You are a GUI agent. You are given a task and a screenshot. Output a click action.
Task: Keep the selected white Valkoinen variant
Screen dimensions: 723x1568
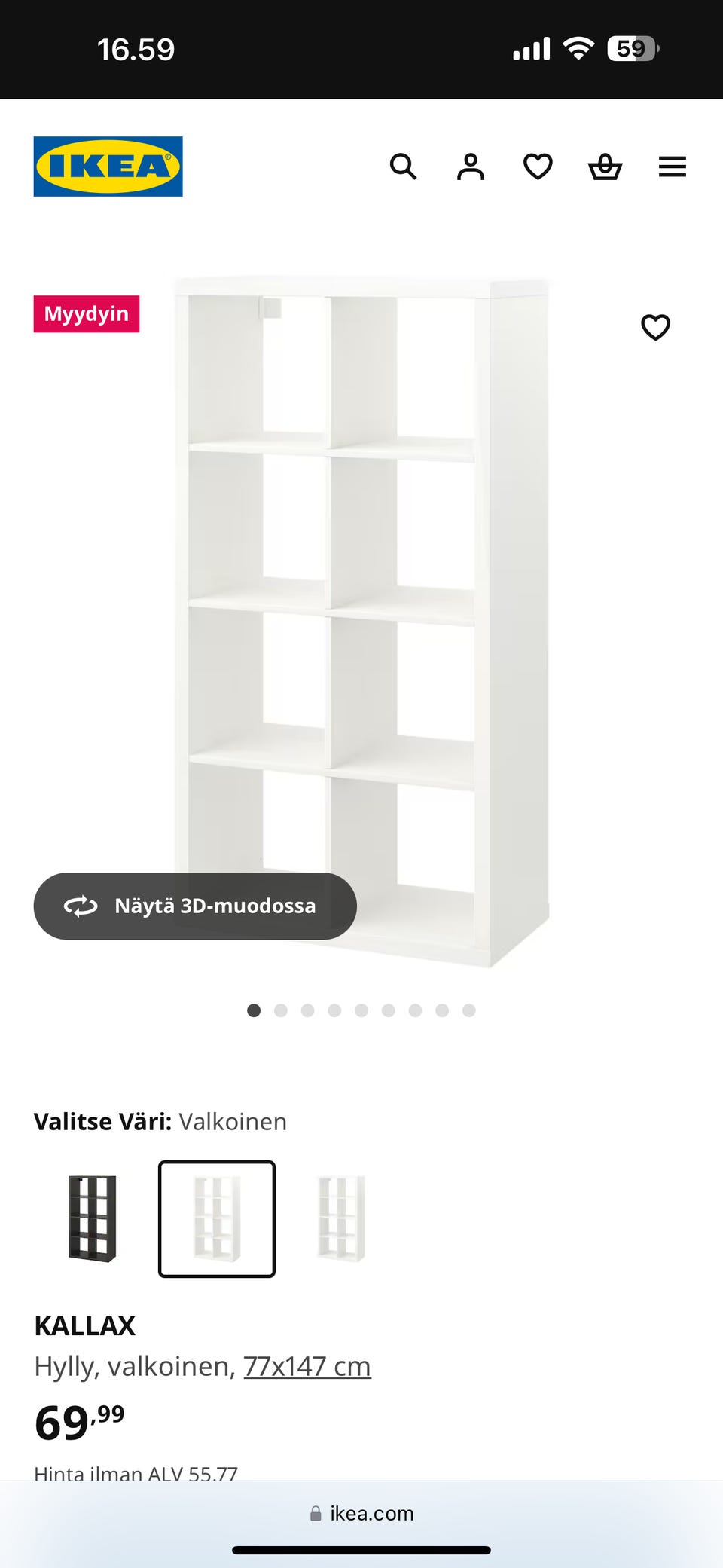pos(216,1218)
